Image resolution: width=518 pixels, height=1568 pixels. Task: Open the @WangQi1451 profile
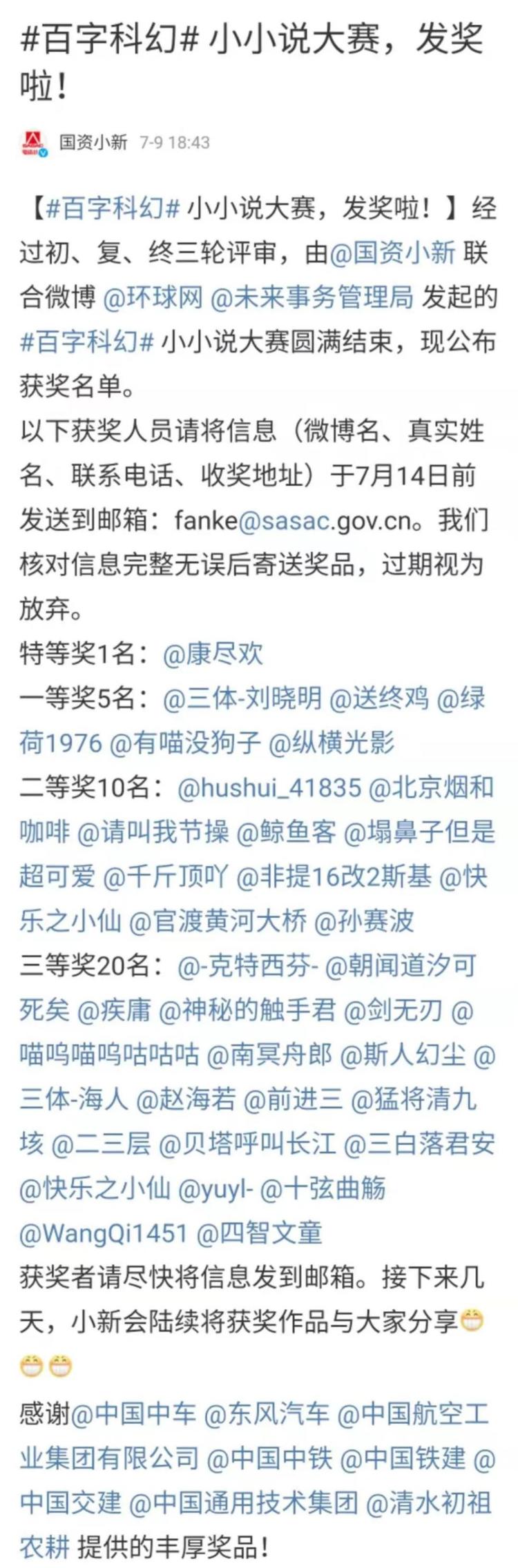pos(104,1233)
